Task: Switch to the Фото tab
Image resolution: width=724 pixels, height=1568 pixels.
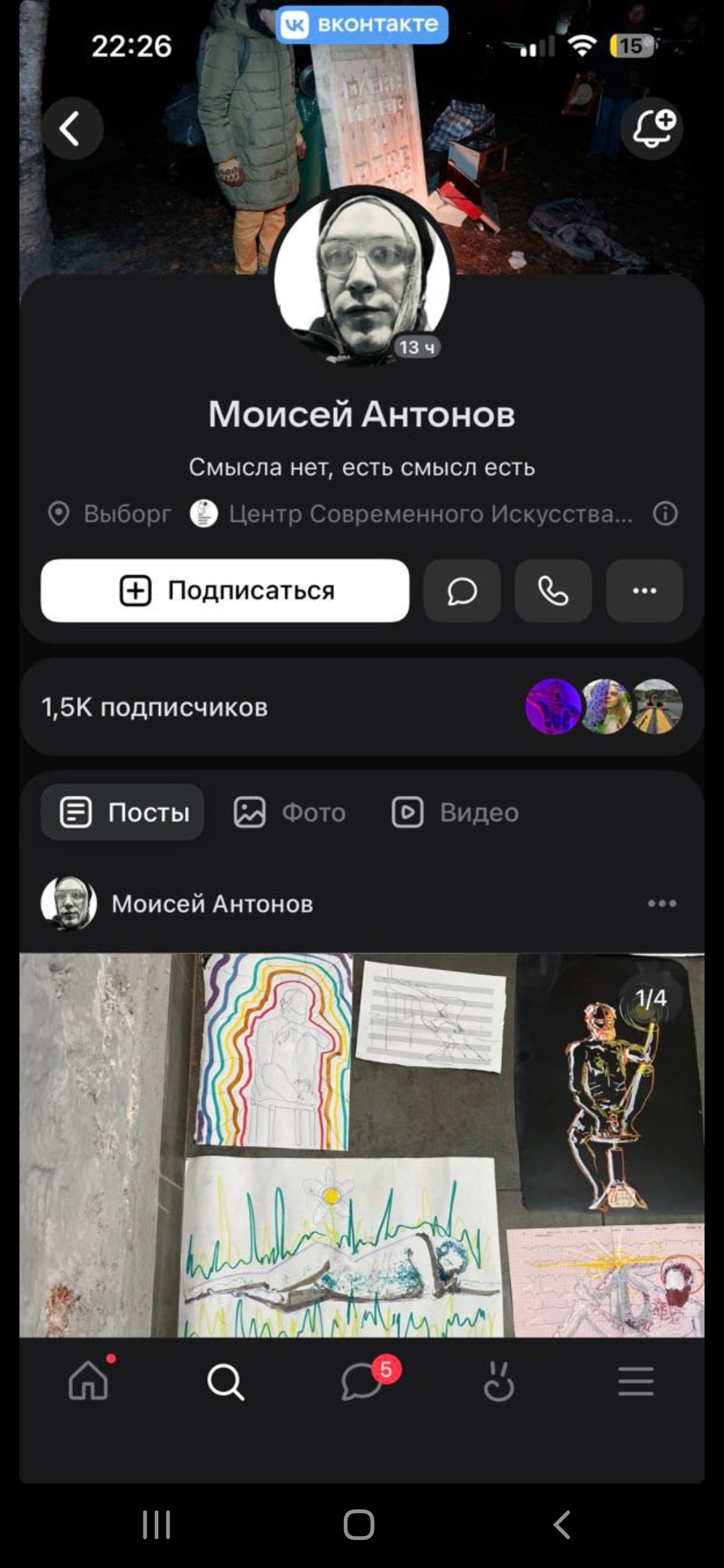Action: point(290,812)
